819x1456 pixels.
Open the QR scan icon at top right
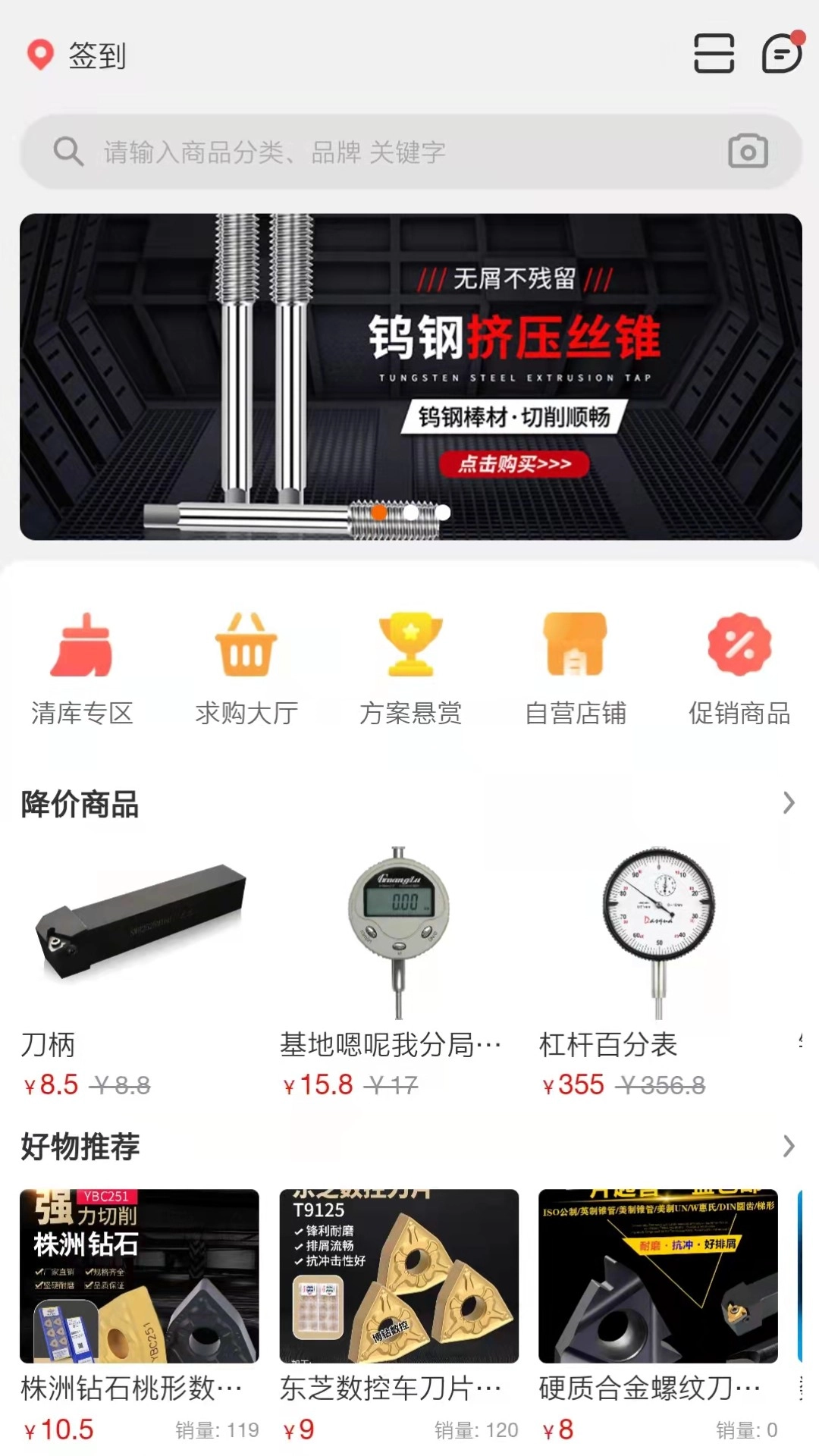(714, 55)
